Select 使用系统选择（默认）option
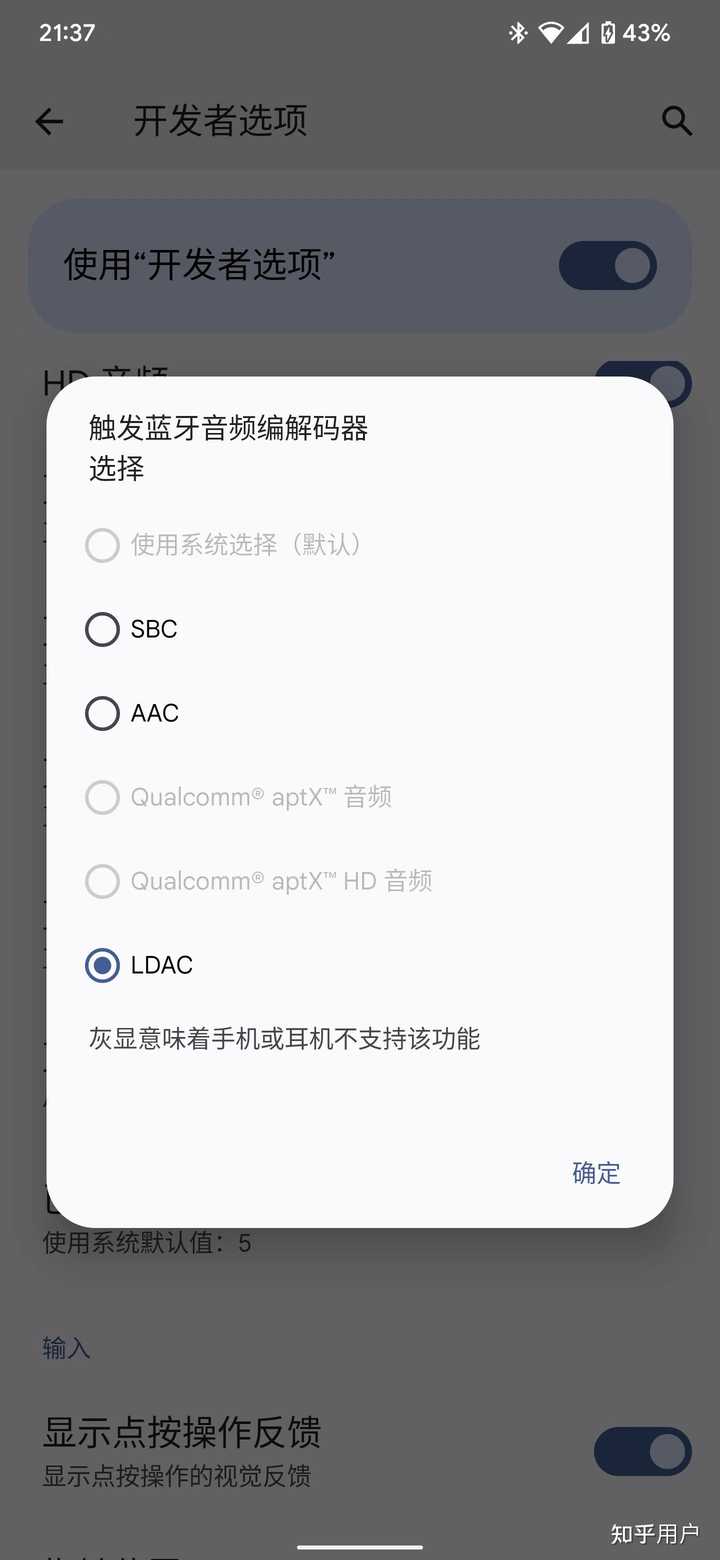720x1560 pixels. (x=101, y=545)
